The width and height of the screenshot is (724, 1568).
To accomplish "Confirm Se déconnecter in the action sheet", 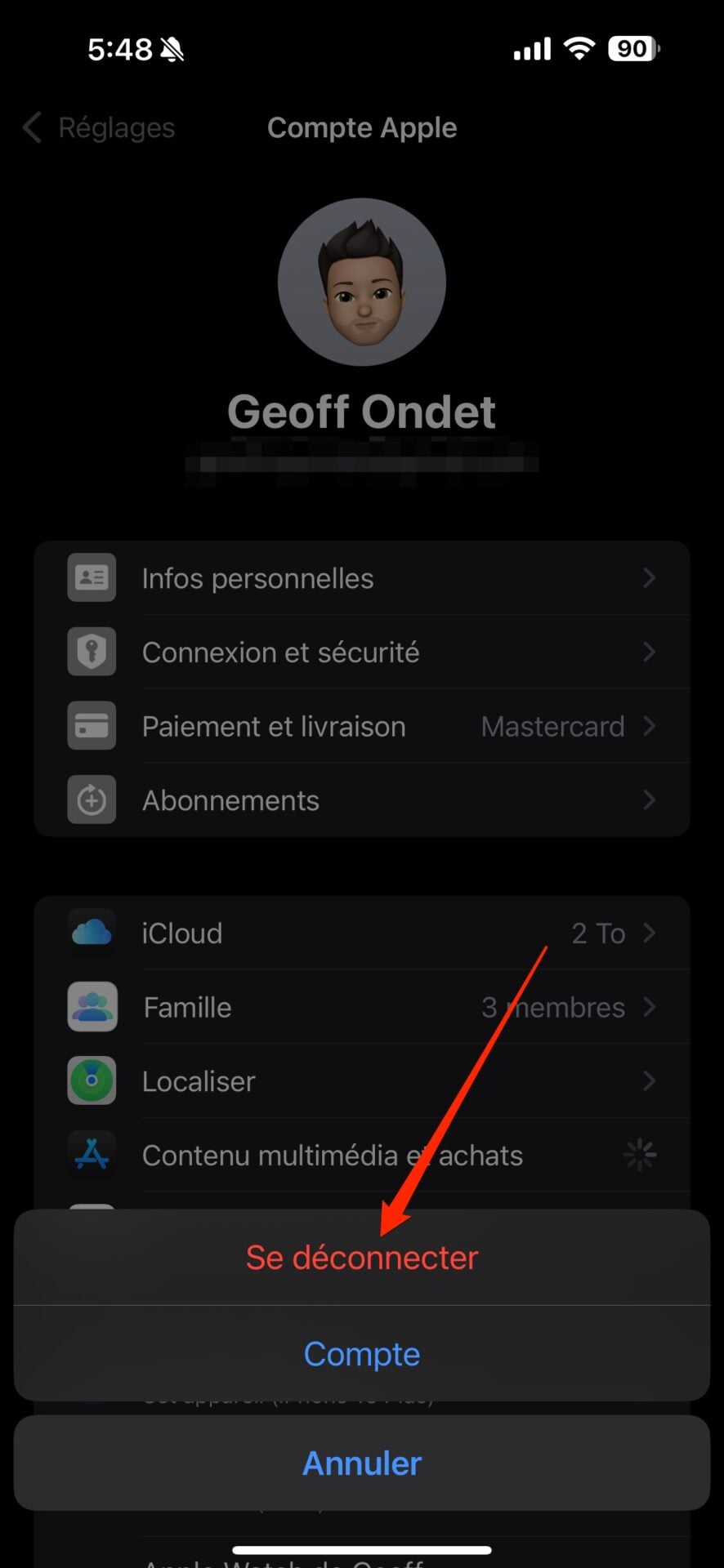I will click(362, 1258).
